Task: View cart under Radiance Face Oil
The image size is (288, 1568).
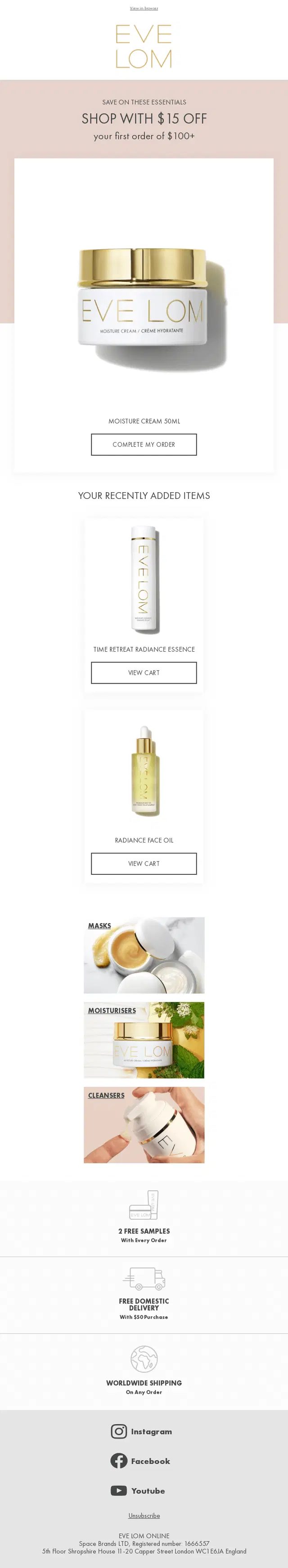Action: (144, 863)
